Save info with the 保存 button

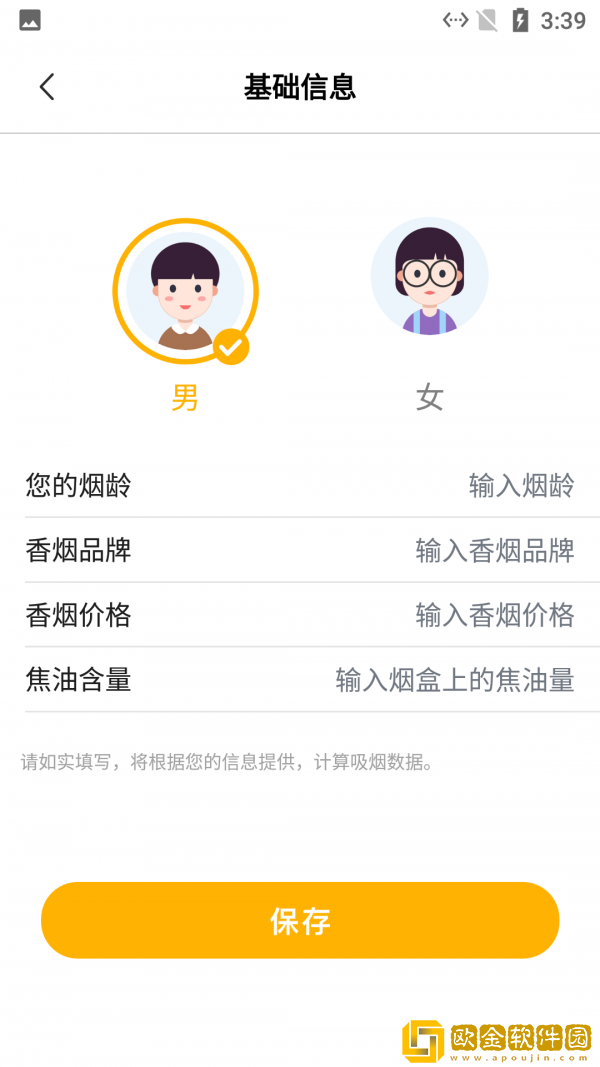click(x=300, y=920)
